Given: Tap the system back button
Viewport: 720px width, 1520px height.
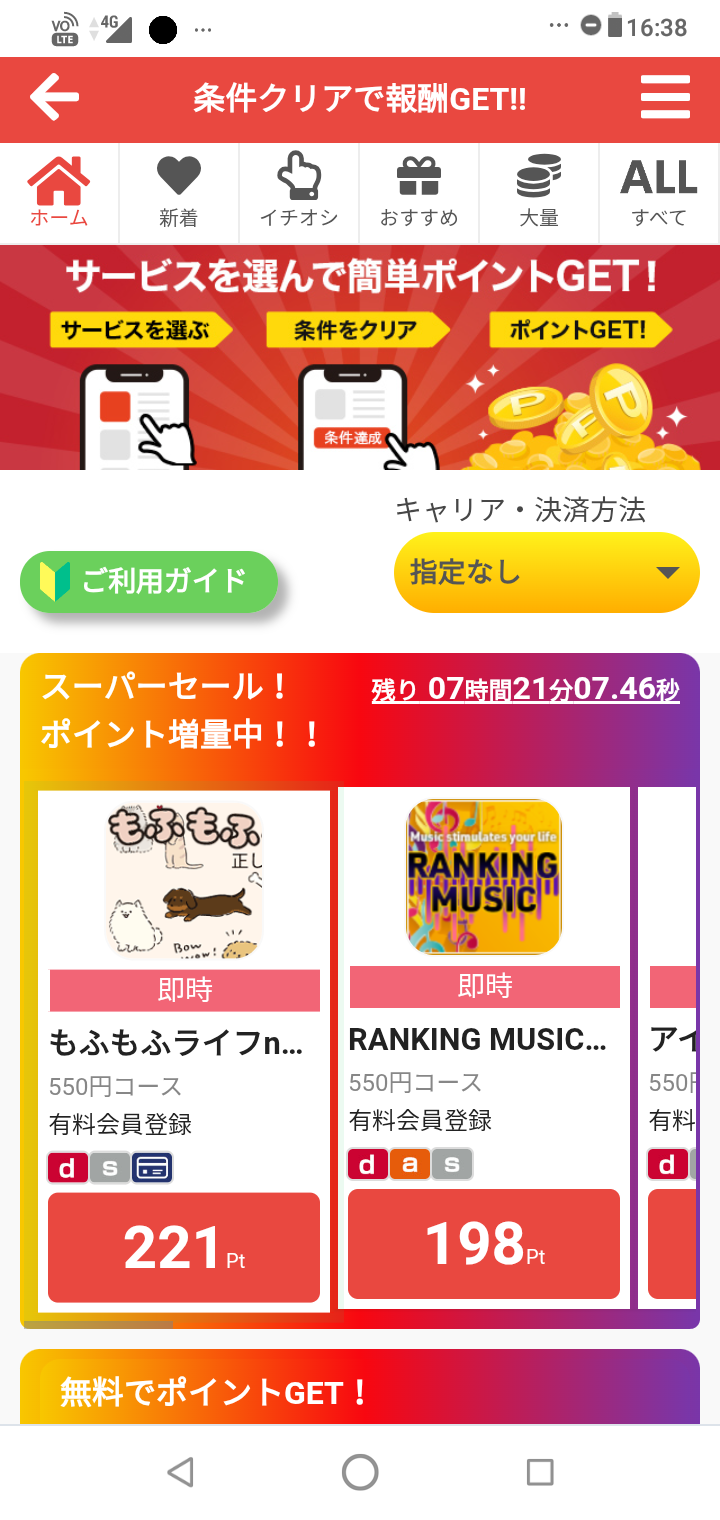Looking at the screenshot, I should point(180,1472).
